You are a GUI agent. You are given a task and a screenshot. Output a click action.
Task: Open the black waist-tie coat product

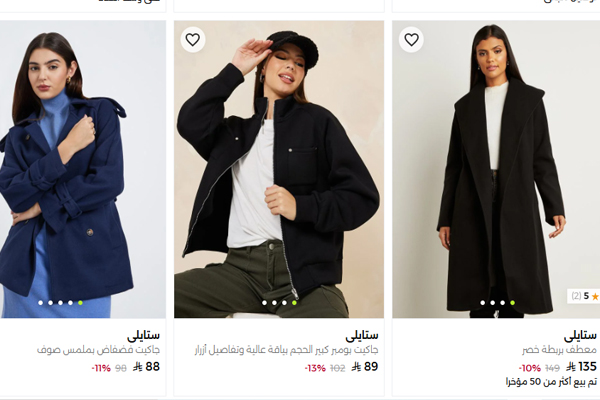click(495, 170)
